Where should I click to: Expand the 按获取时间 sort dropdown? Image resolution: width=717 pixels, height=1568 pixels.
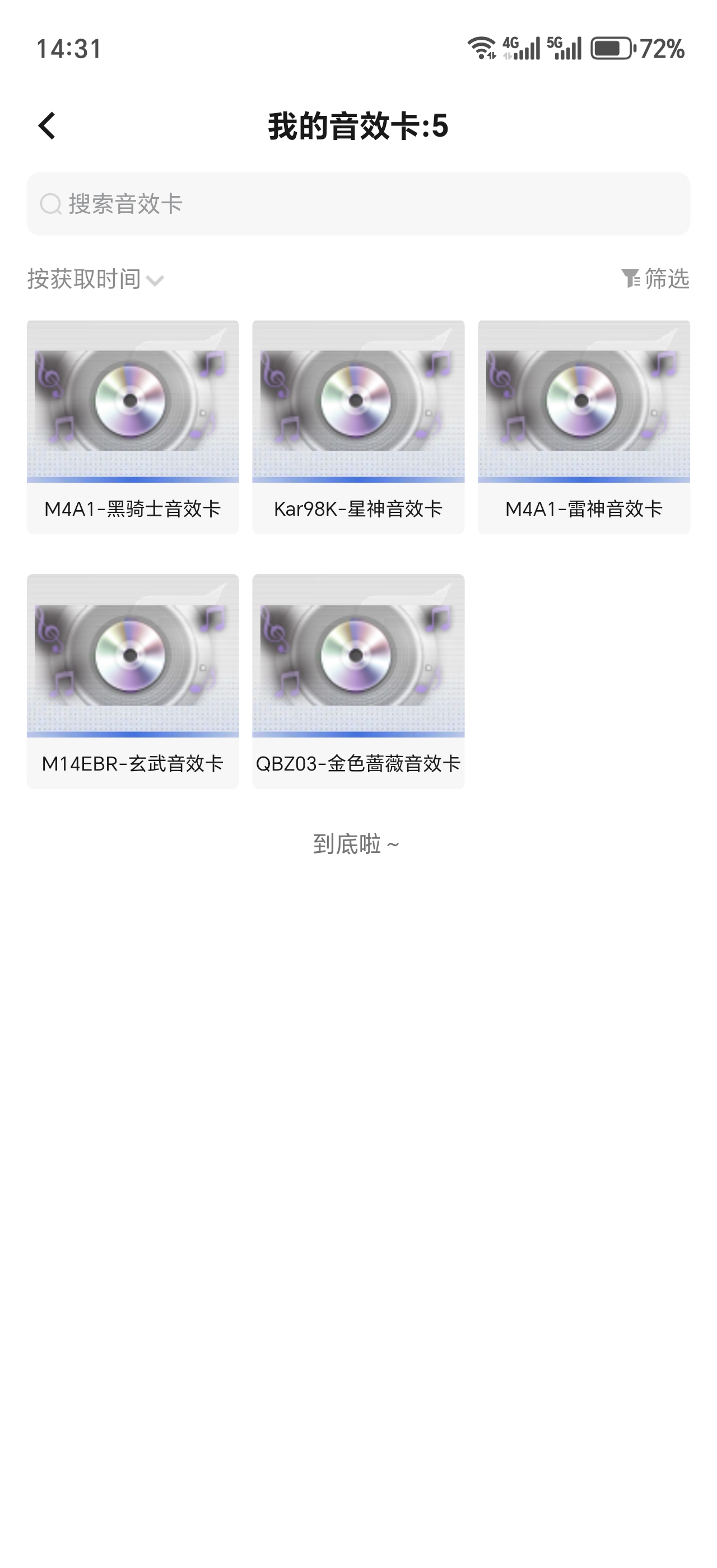point(96,279)
